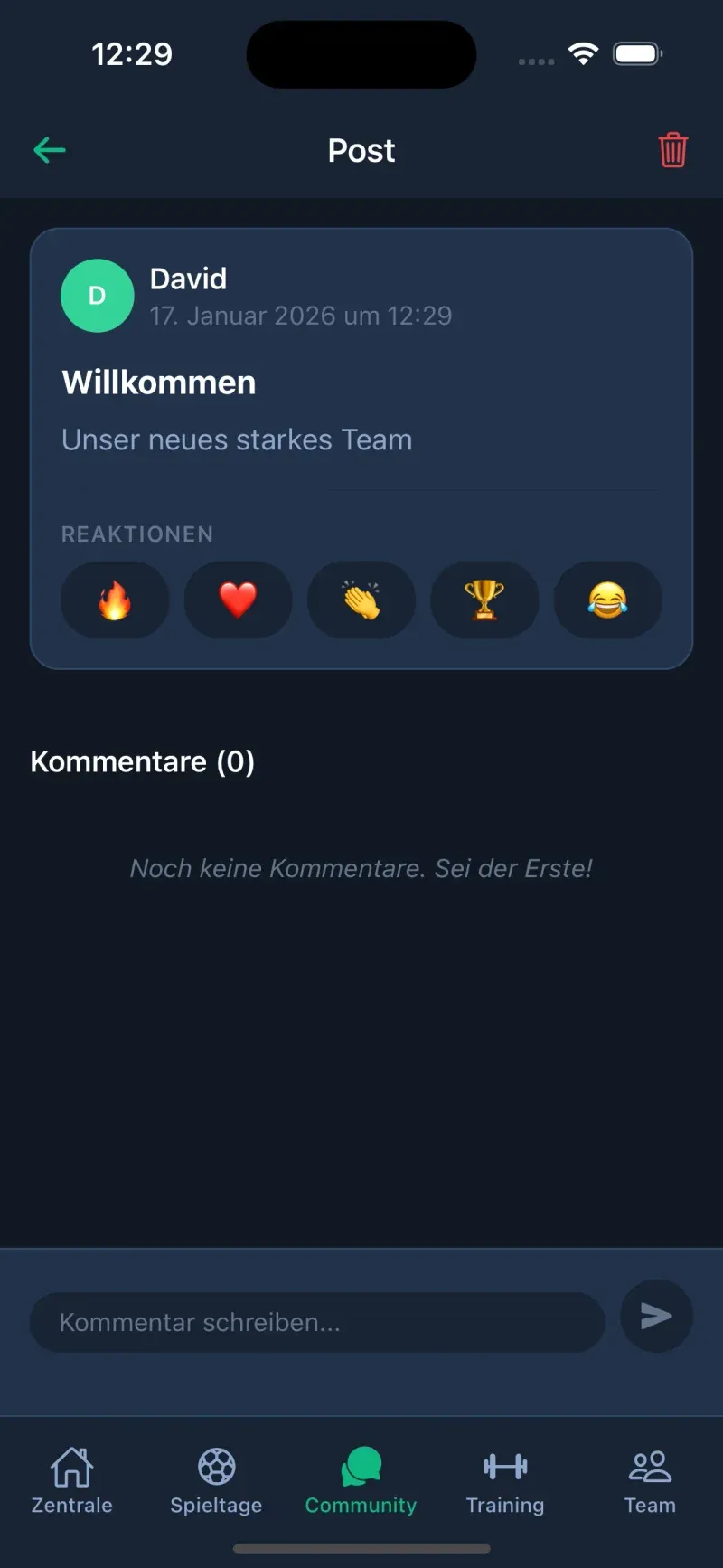The image size is (723, 1568).
Task: Open David's profile avatar
Action: (97, 296)
